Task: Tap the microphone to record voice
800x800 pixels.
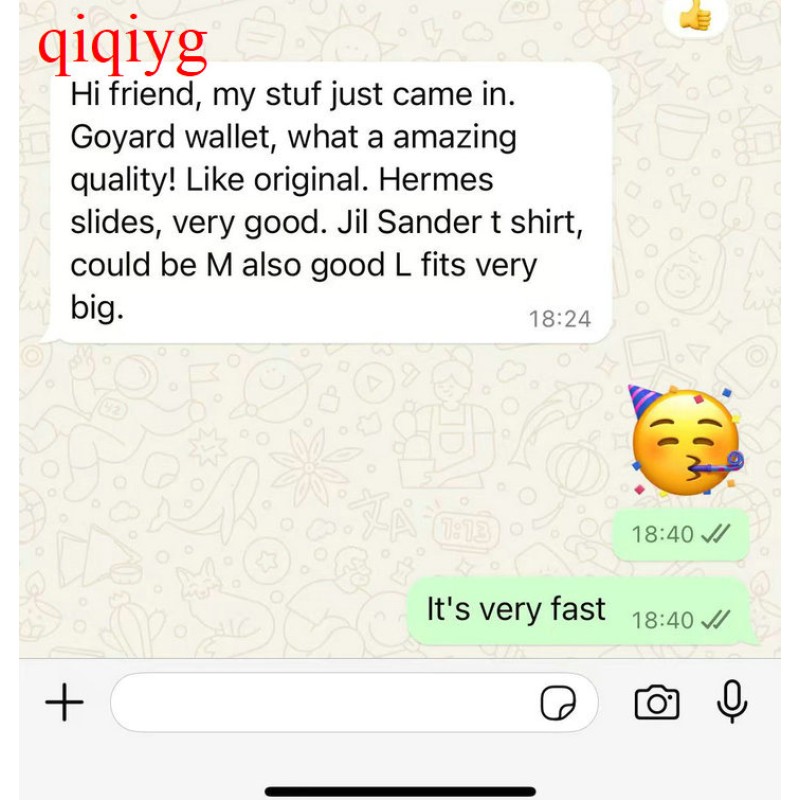Action: tap(732, 702)
